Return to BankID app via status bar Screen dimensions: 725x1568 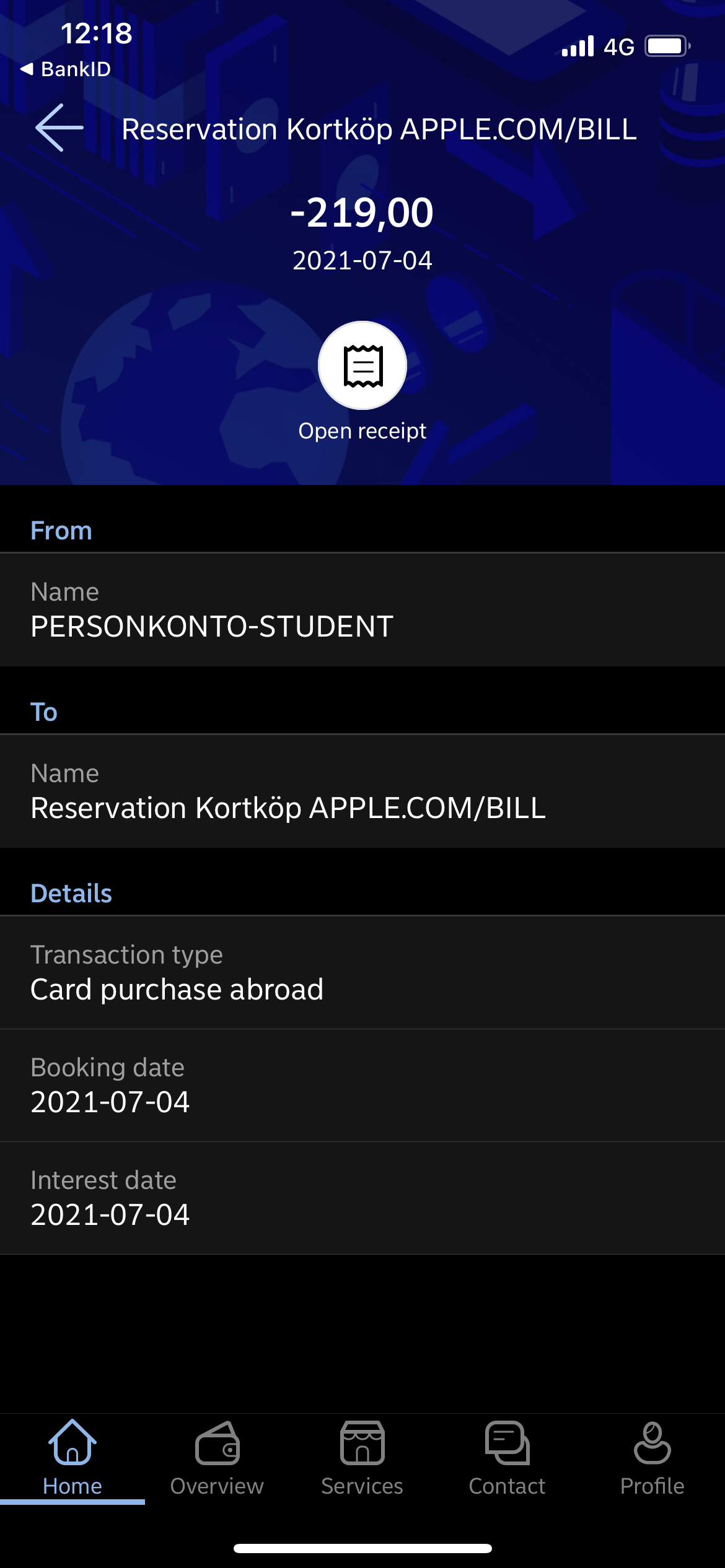(x=66, y=69)
